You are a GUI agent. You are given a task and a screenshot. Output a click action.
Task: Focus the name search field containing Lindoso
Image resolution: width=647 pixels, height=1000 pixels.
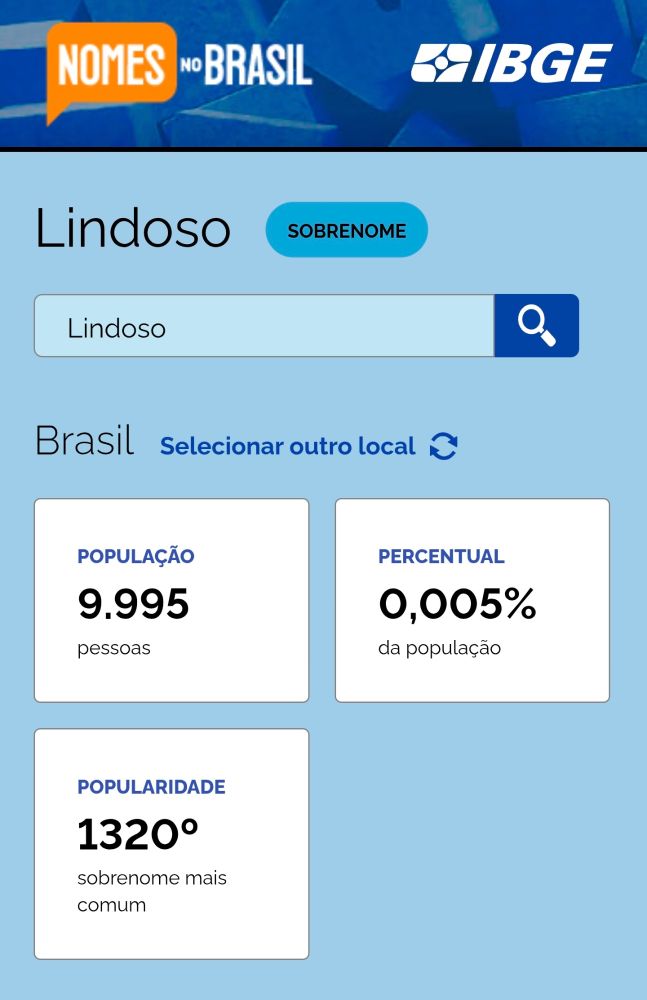pyautogui.click(x=264, y=326)
